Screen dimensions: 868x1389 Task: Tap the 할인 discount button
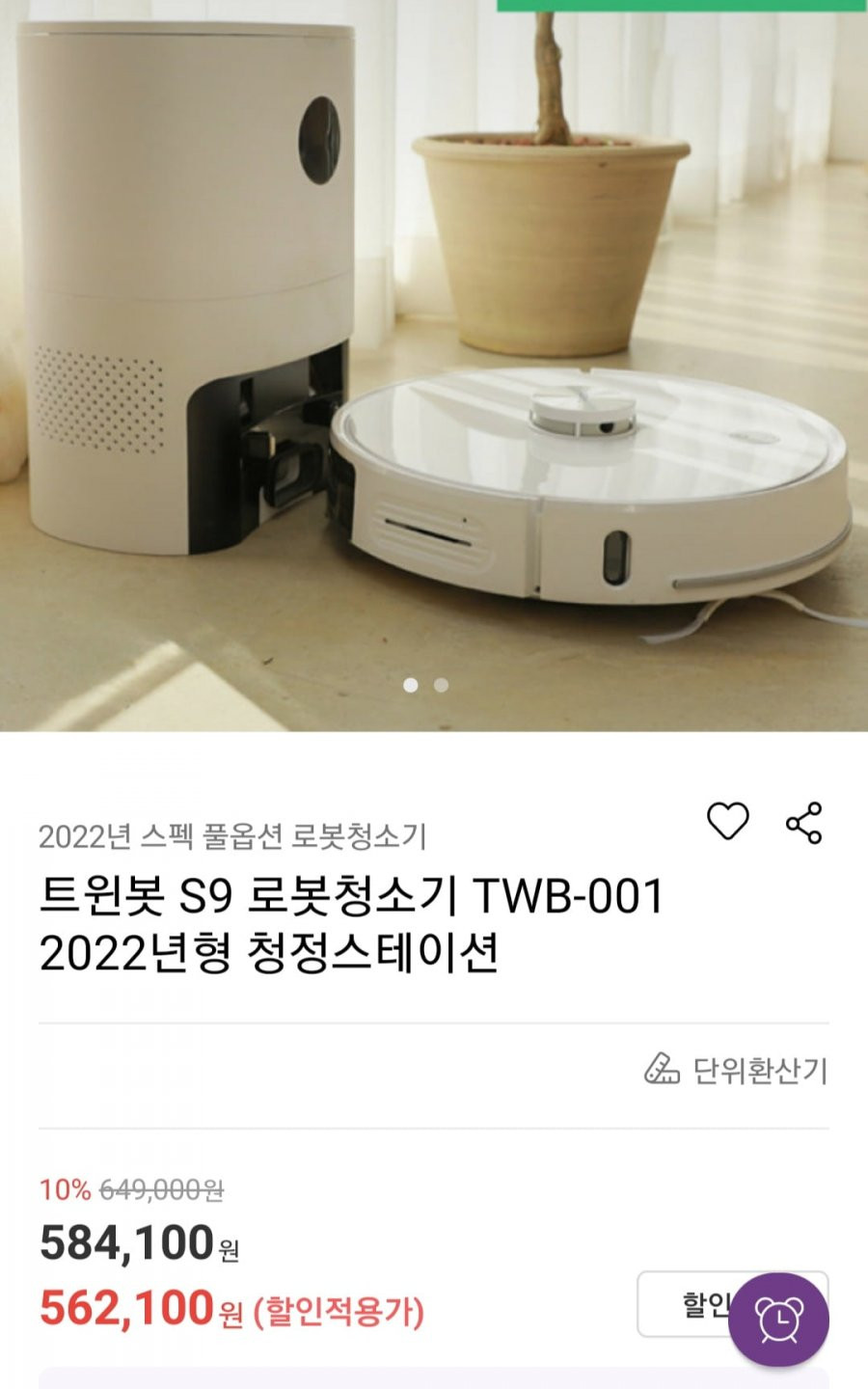click(685, 1304)
